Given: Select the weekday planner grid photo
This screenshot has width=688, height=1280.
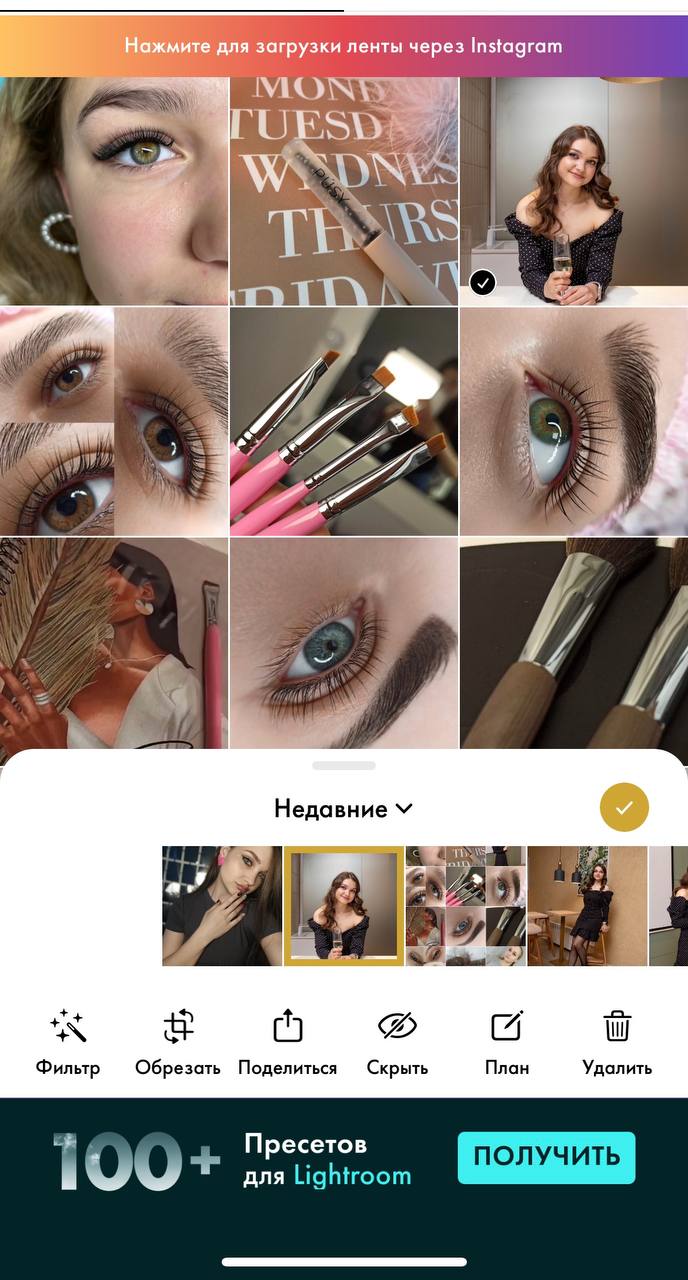Looking at the screenshot, I should [x=344, y=191].
